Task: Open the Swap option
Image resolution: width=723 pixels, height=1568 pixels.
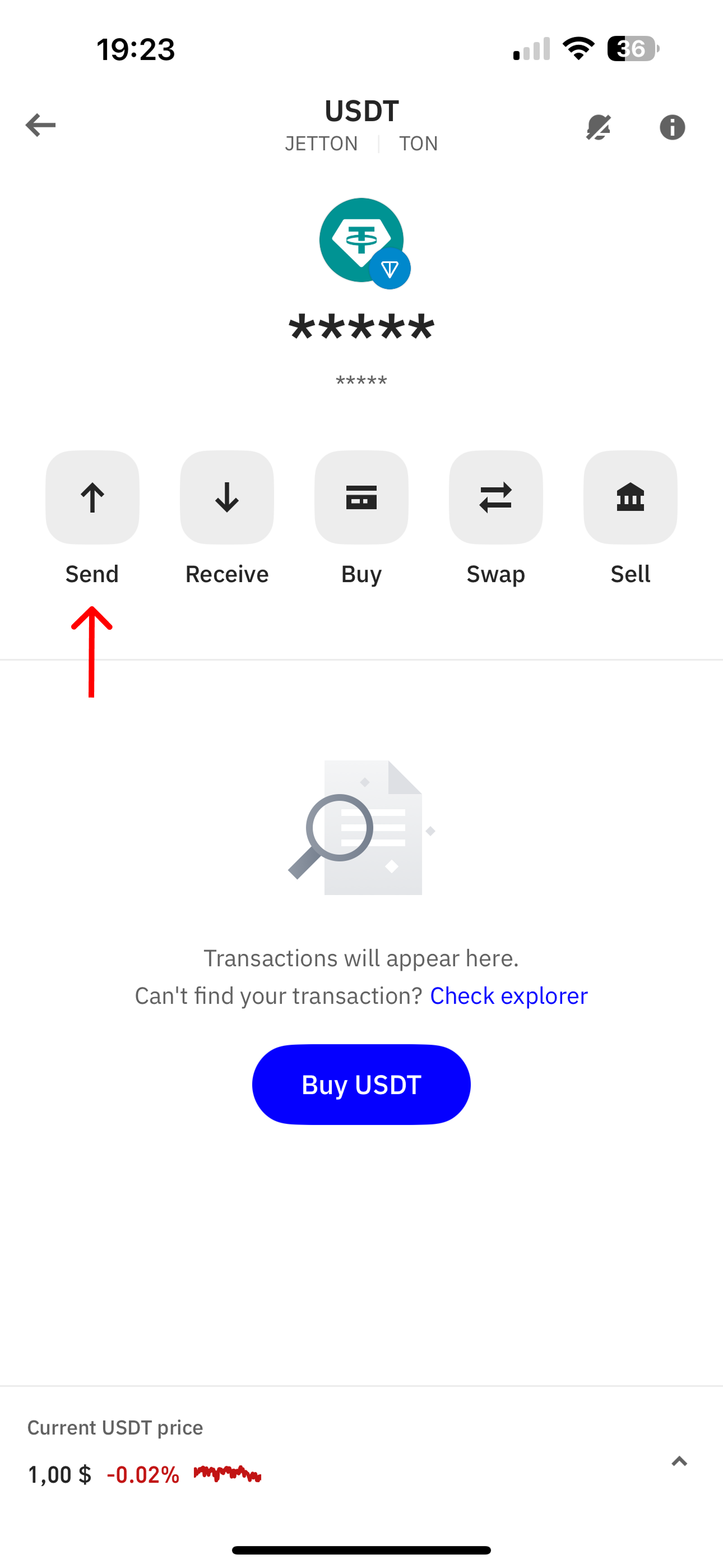Action: click(x=496, y=497)
